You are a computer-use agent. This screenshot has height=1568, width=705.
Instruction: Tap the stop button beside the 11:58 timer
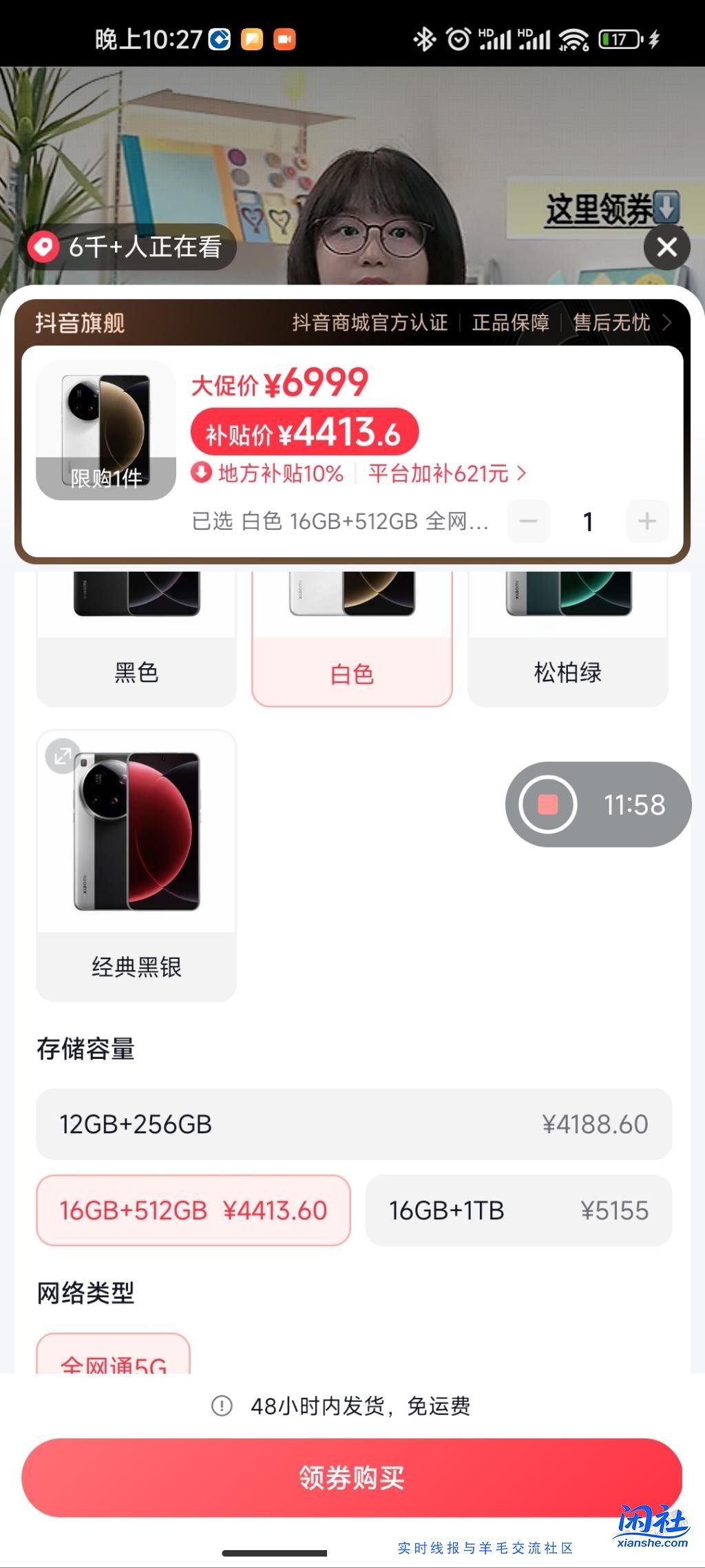coord(547,805)
